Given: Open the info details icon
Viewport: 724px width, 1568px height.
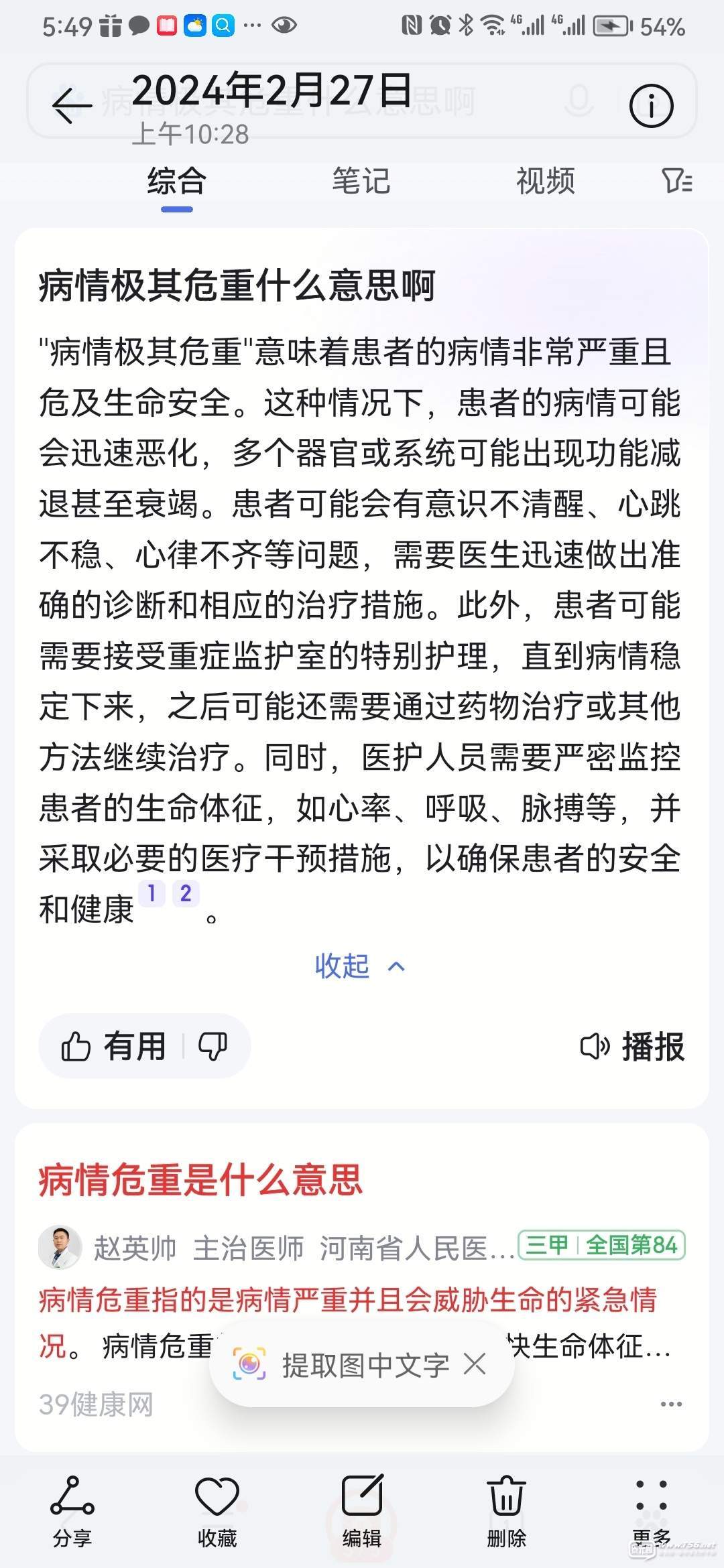Looking at the screenshot, I should coord(651,105).
